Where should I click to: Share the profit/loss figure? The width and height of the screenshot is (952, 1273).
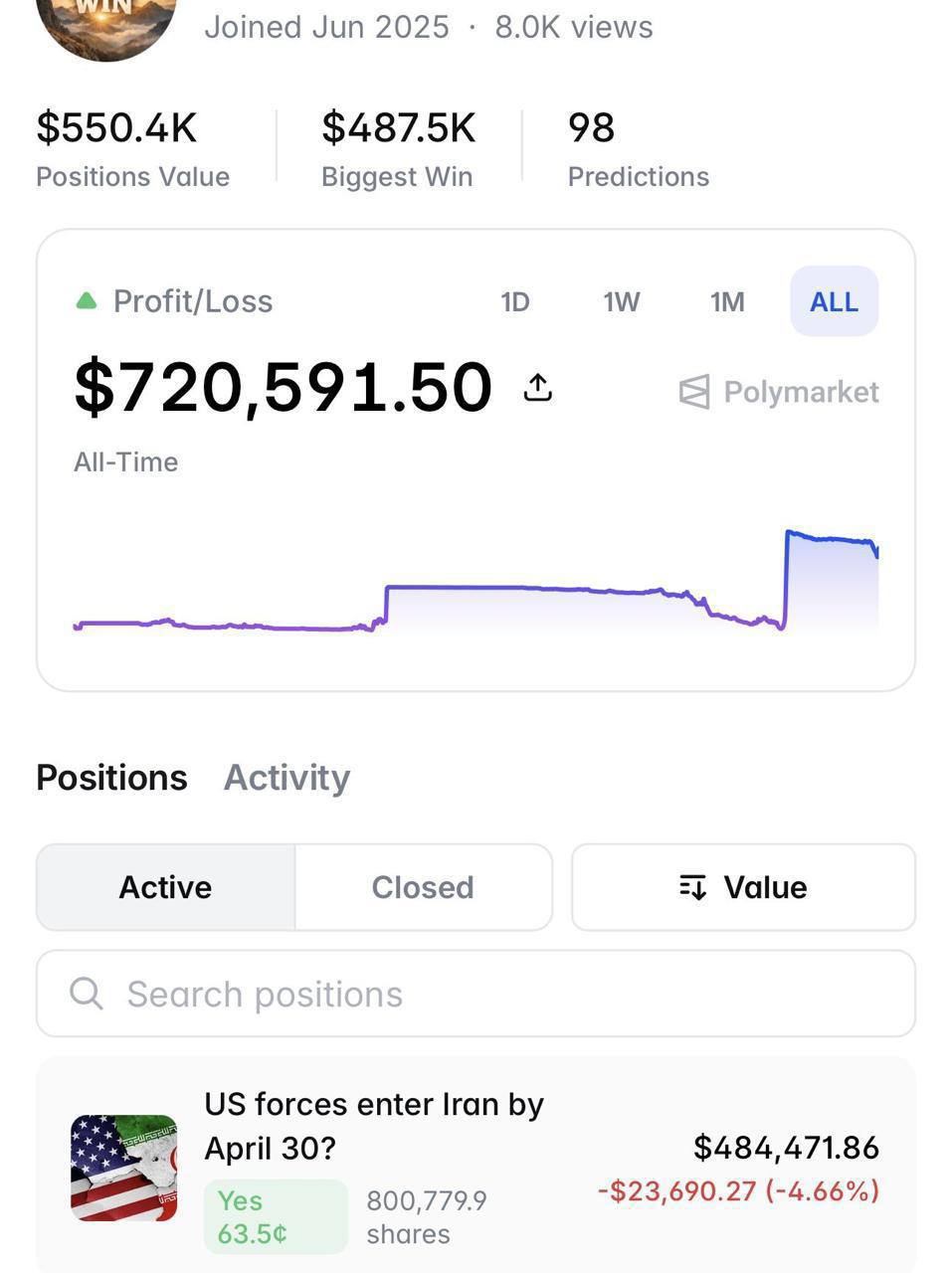[537, 388]
